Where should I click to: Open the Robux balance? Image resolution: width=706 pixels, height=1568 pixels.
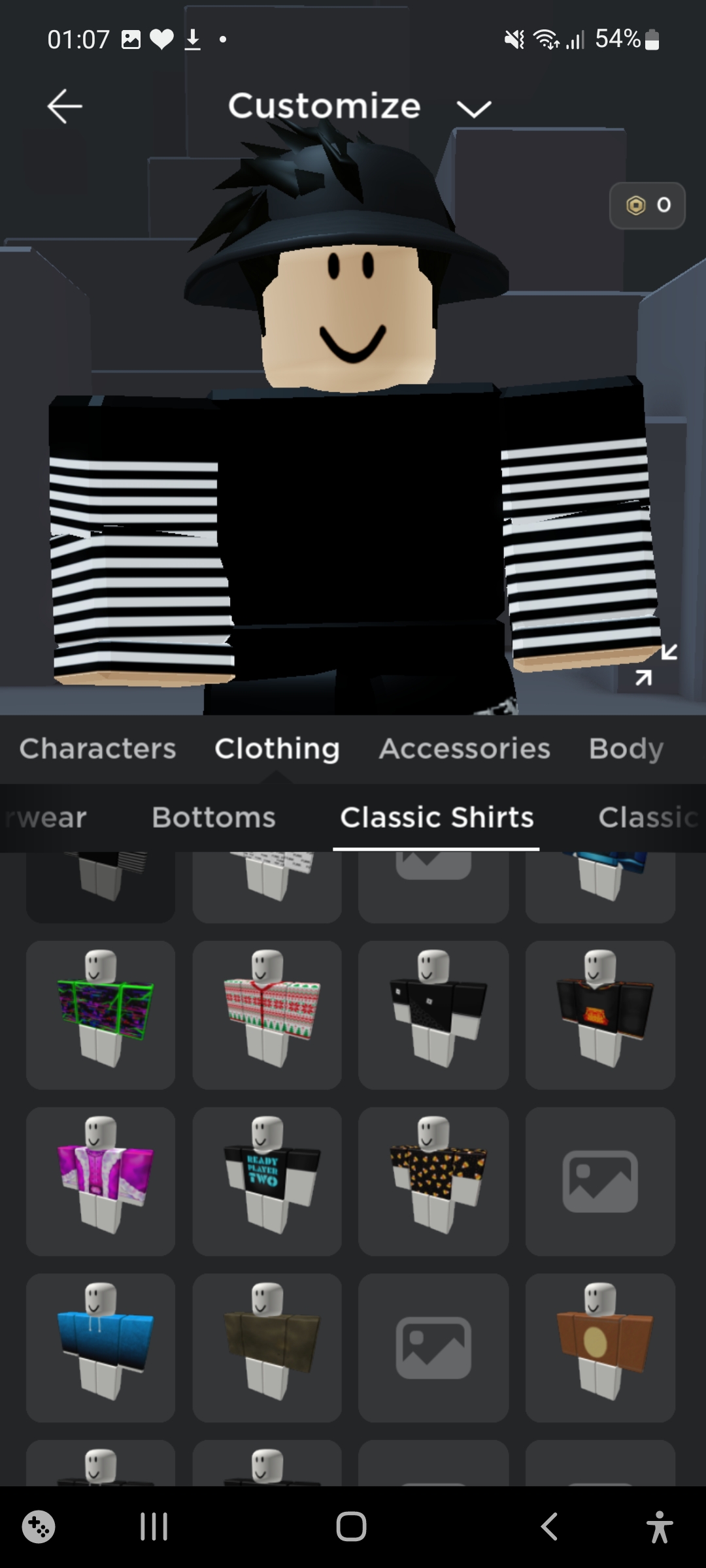pos(647,206)
